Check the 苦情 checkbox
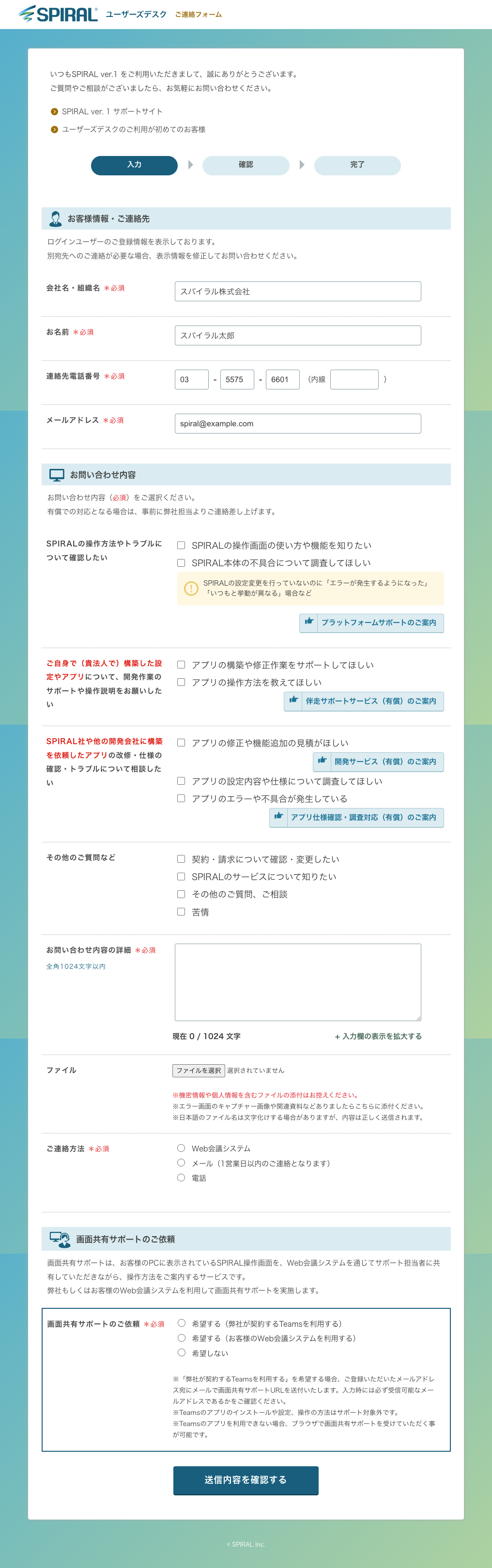 point(181,912)
